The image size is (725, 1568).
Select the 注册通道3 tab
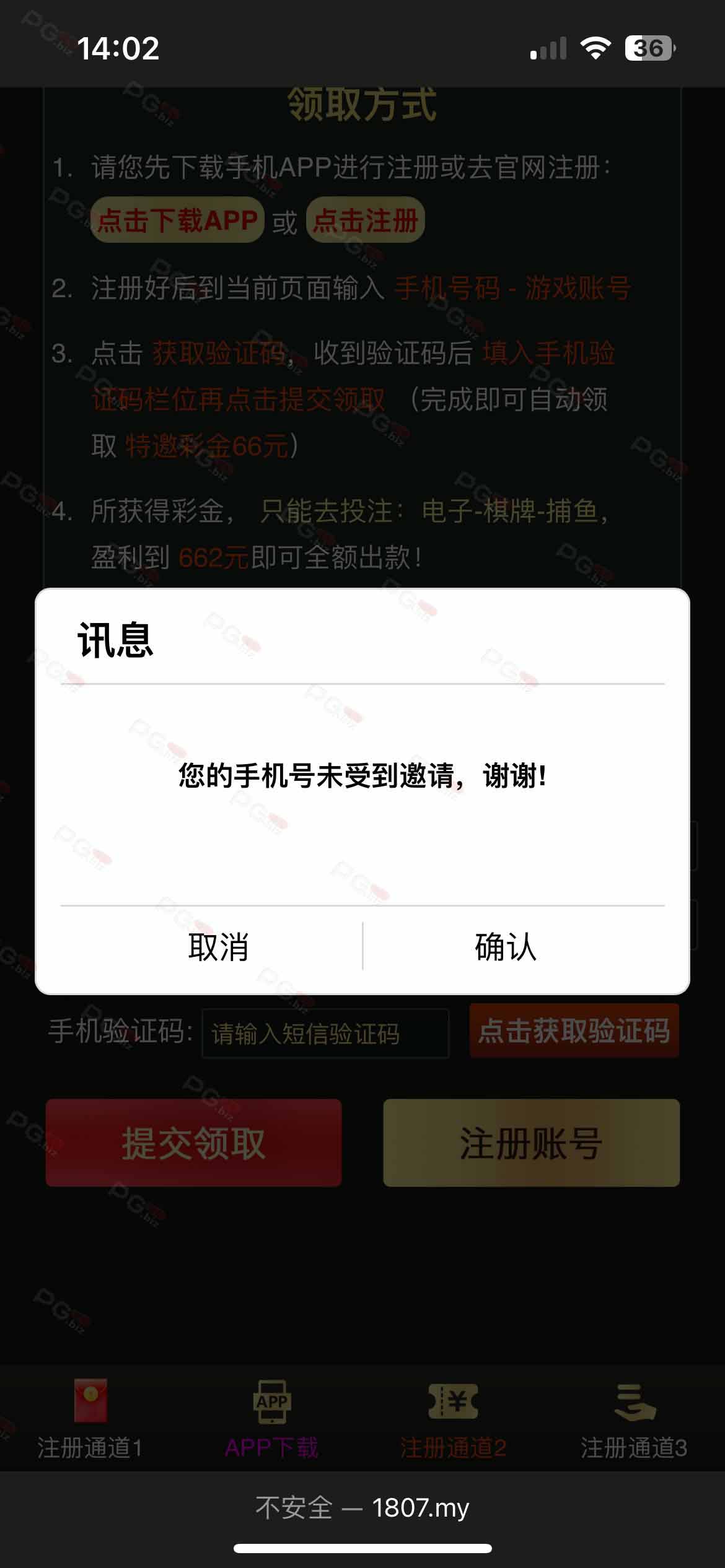coord(634,1418)
